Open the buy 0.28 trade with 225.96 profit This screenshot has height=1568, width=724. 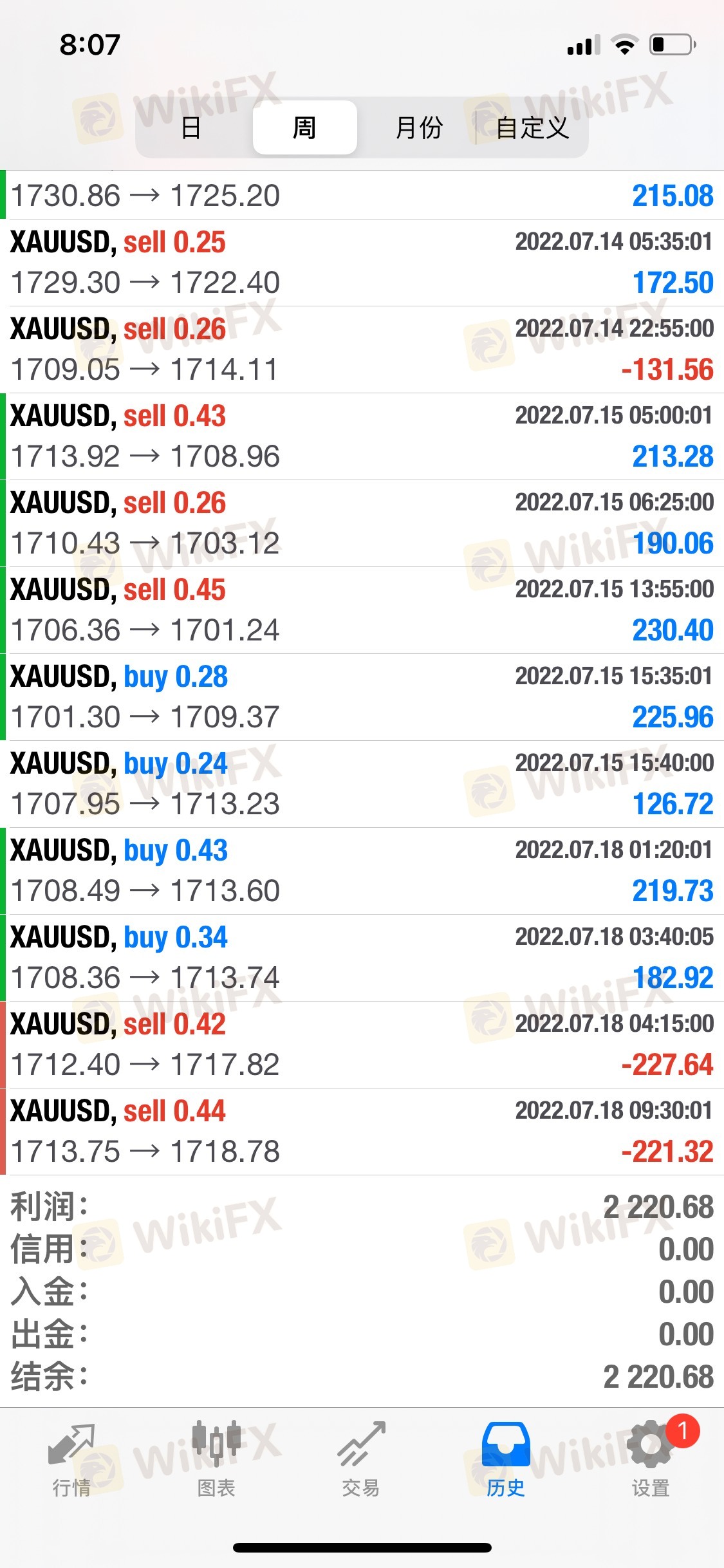click(x=362, y=697)
